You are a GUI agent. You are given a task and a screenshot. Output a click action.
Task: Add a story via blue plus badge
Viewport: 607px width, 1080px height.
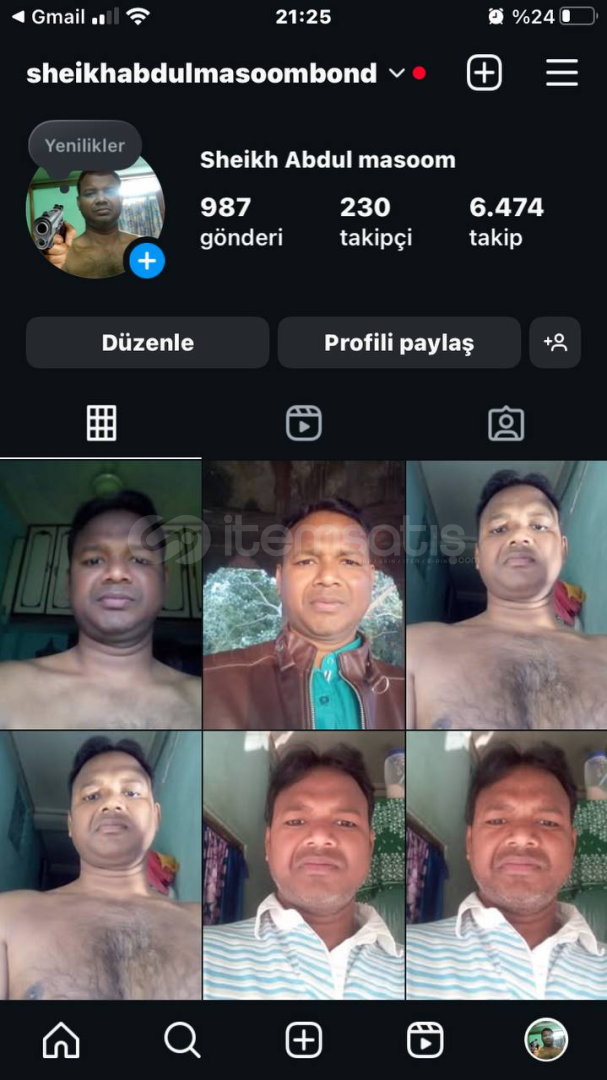click(x=146, y=262)
